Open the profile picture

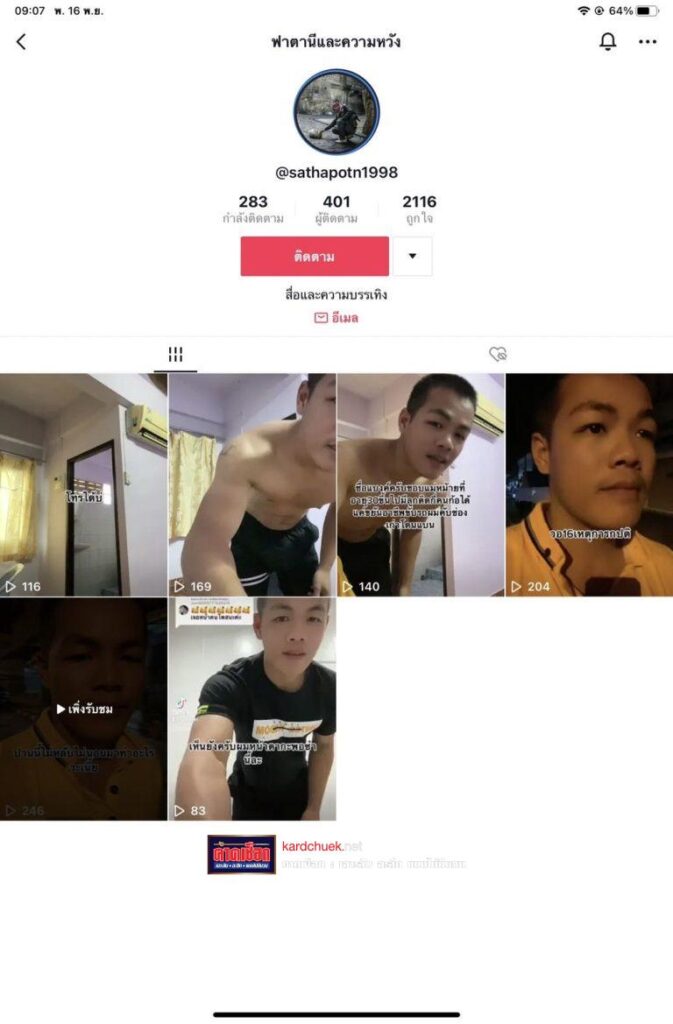336,112
